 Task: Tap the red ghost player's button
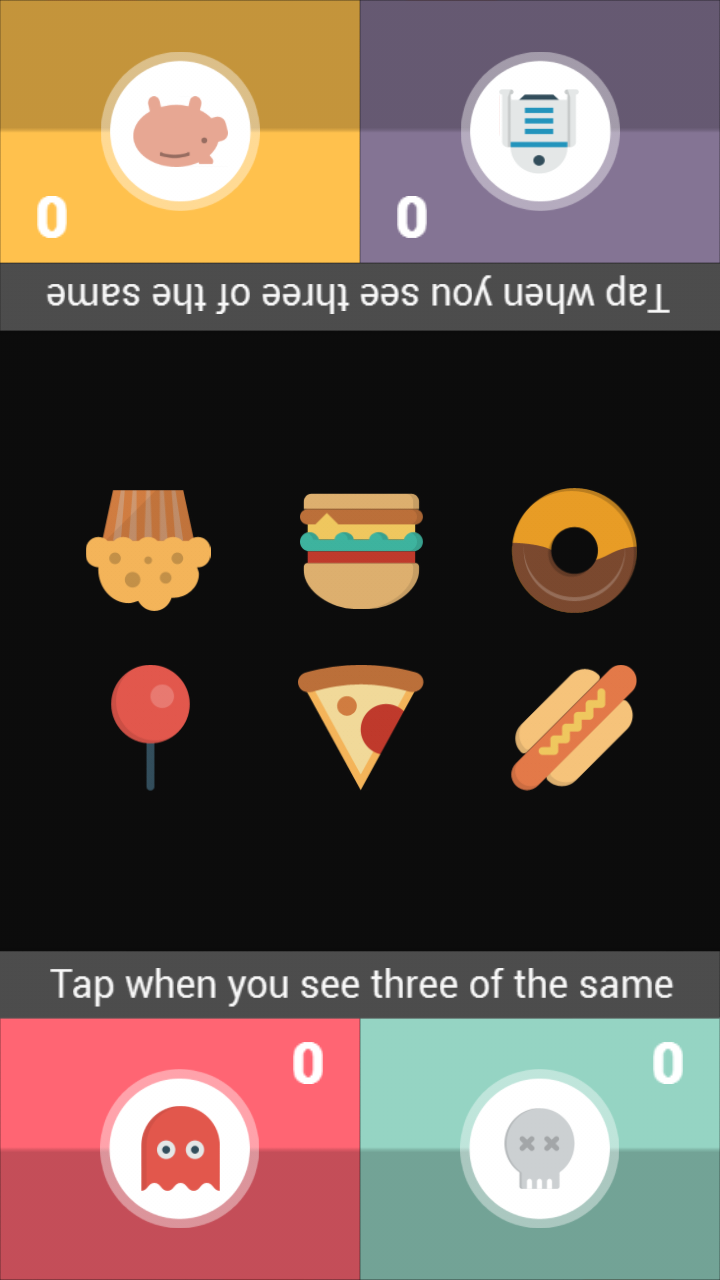tap(180, 1149)
